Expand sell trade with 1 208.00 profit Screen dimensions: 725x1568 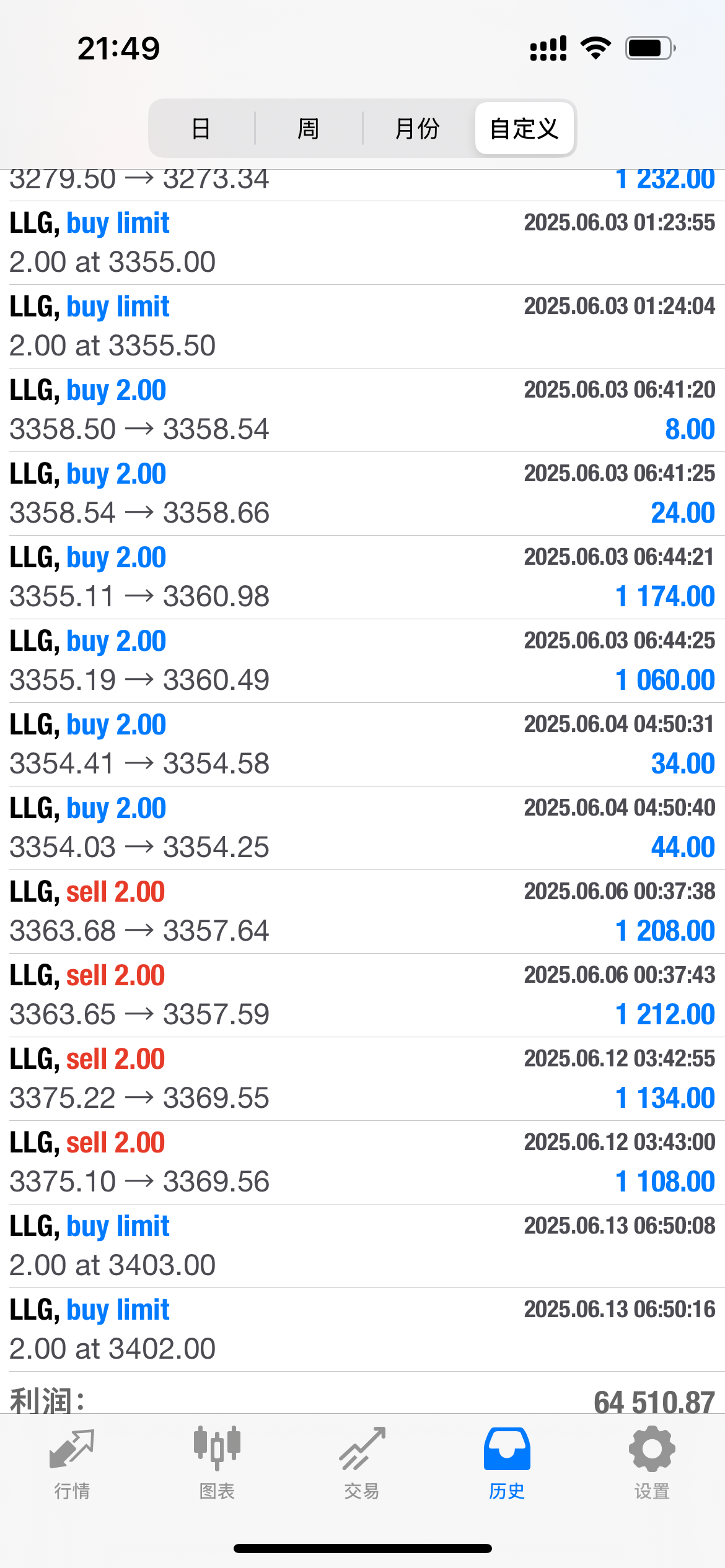362,912
